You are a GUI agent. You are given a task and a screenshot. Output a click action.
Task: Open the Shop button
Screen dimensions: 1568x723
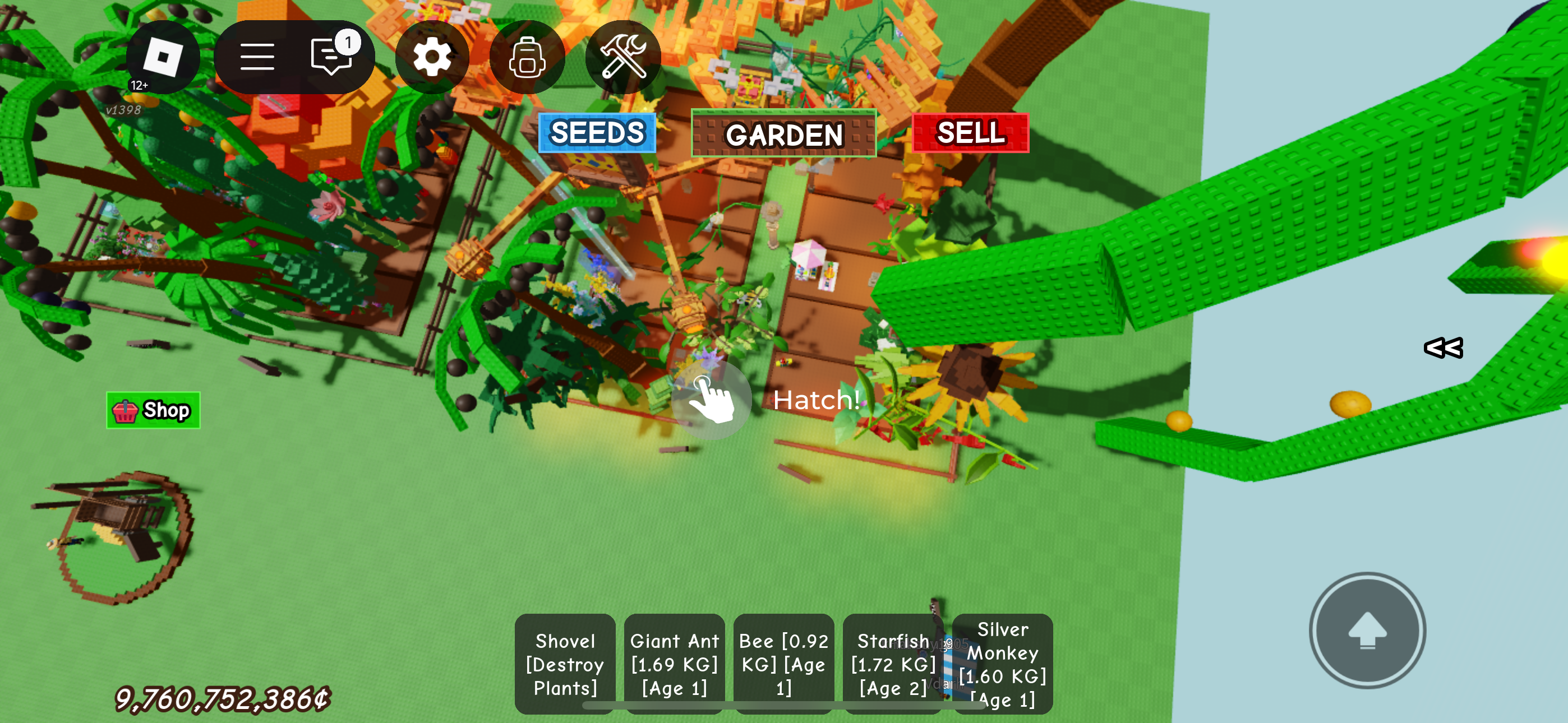tap(153, 410)
